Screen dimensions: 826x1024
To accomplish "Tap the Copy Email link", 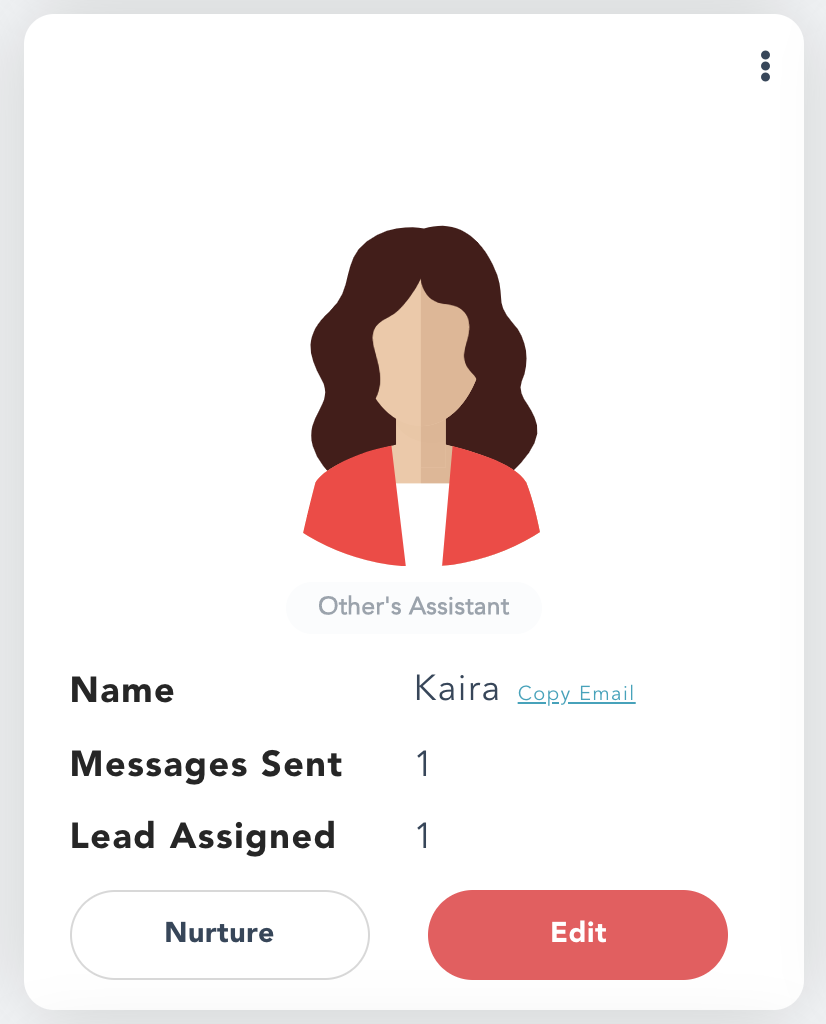I will pos(576,693).
